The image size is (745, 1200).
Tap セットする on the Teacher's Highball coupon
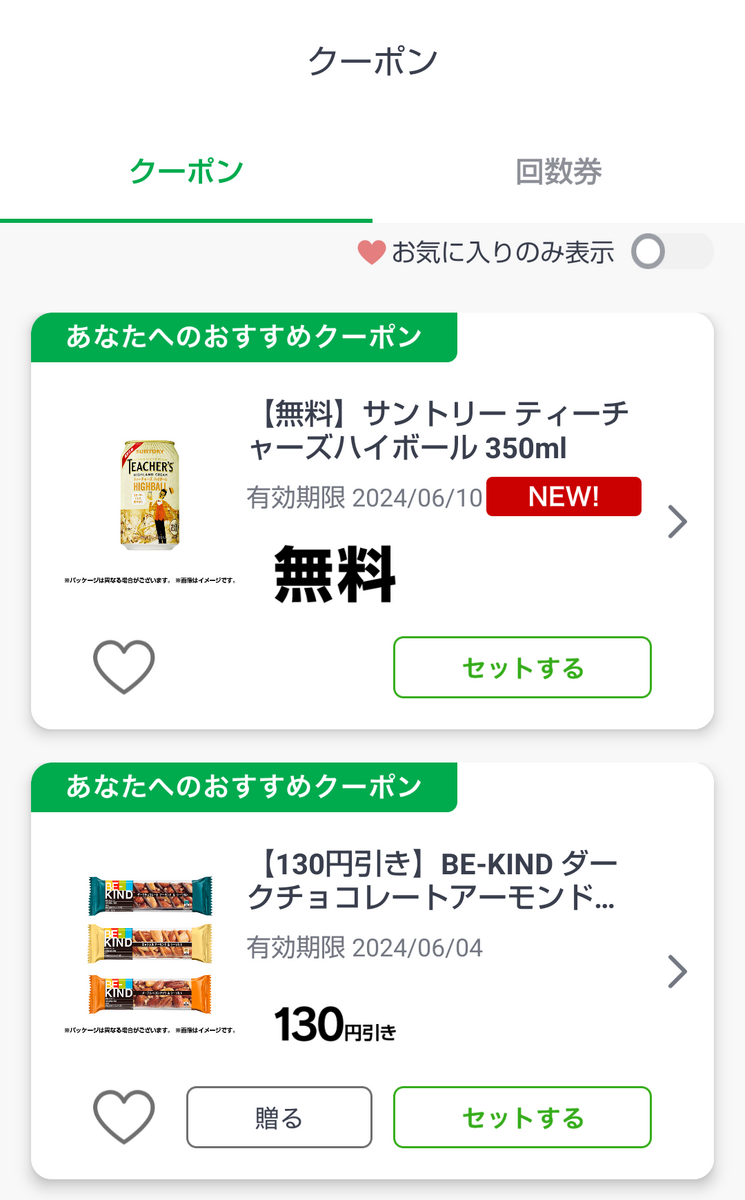[522, 667]
